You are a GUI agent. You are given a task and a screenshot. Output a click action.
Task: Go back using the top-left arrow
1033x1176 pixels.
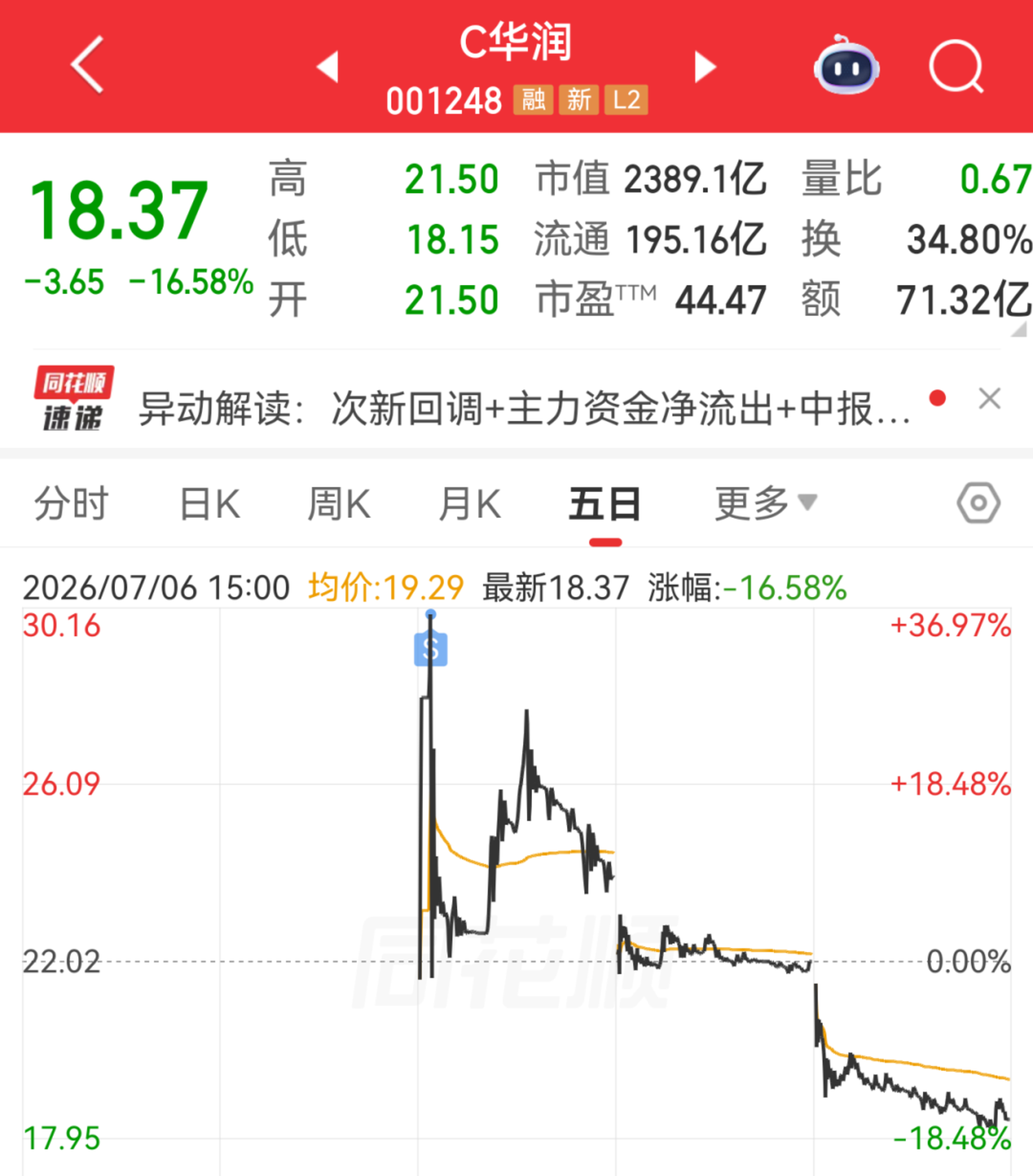pyautogui.click(x=87, y=65)
